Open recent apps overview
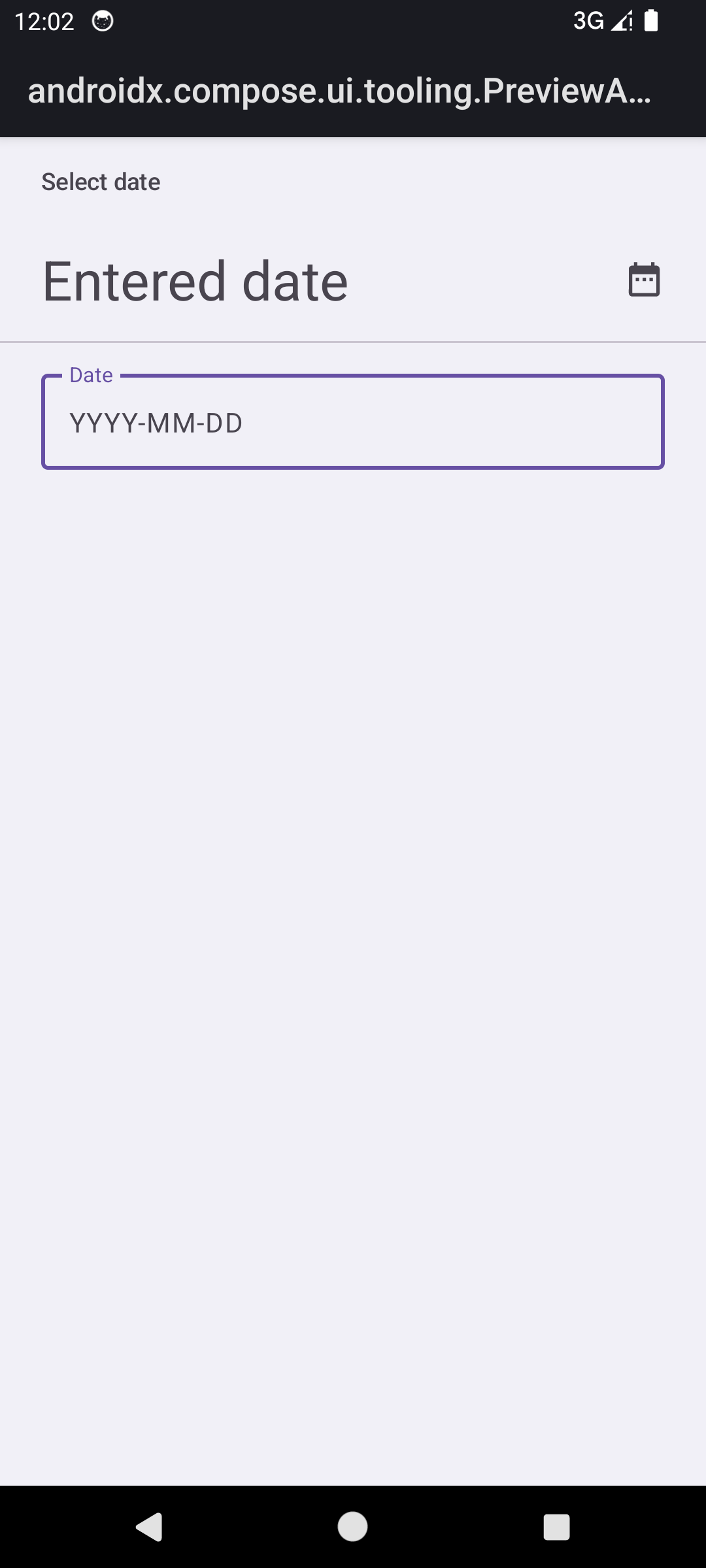This screenshot has height=1568, width=706. (556, 1527)
